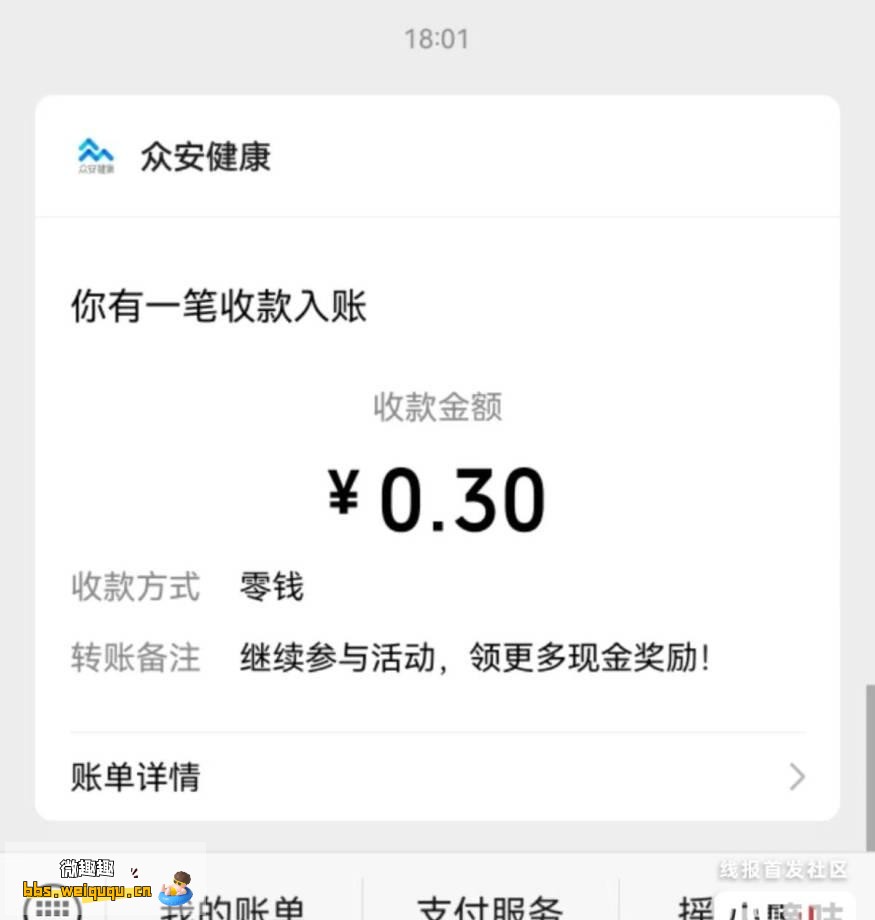875x920 pixels.
Task: Open bill details with the right arrow
Action: [796, 777]
